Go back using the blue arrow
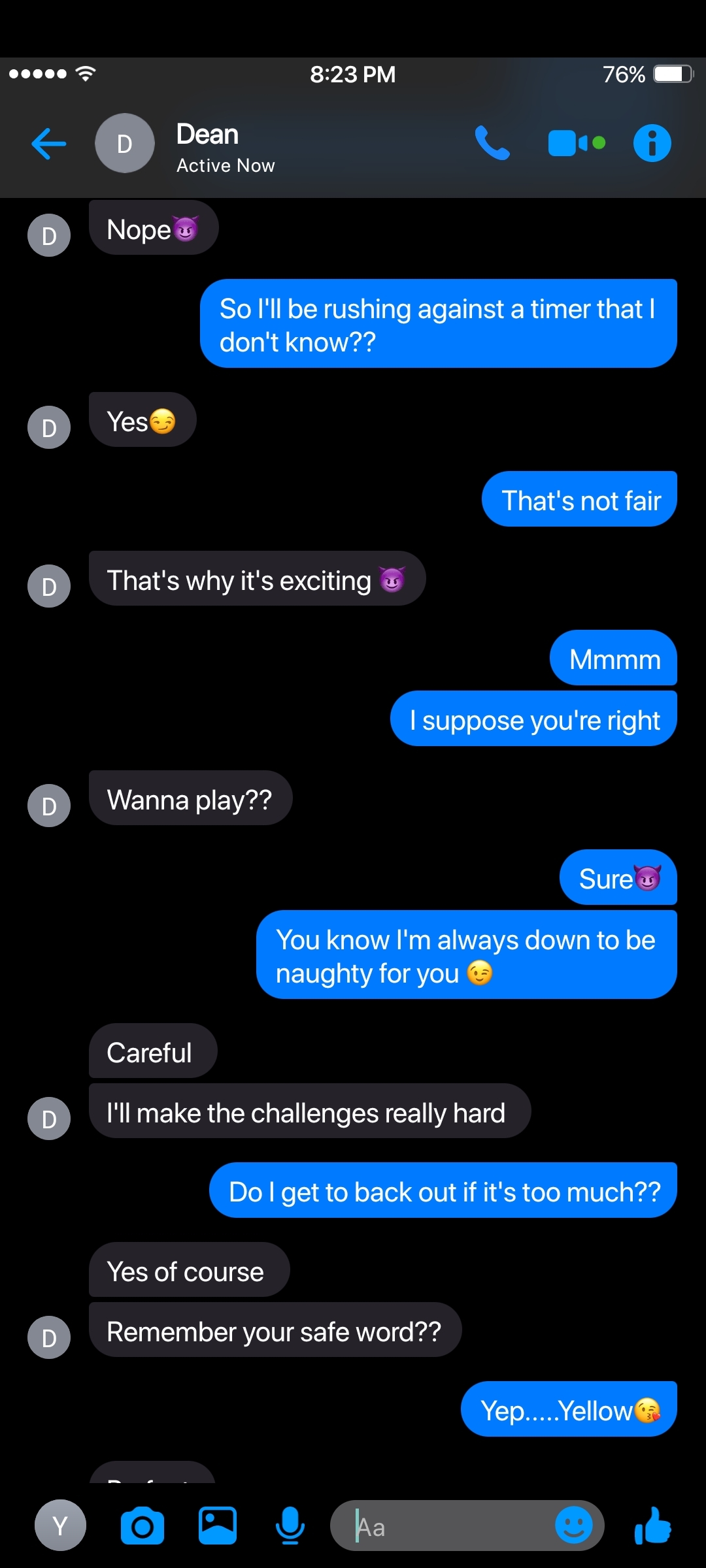 (x=49, y=144)
